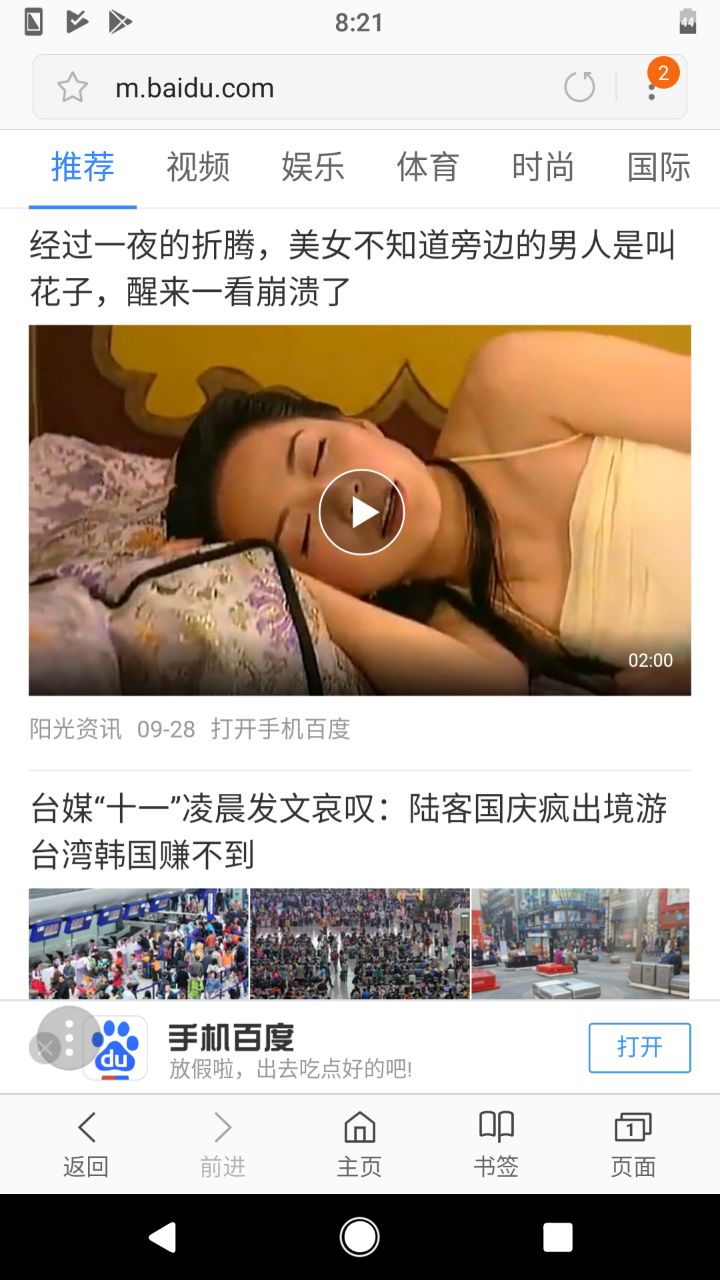
Task: Switch to the 视频 tab
Action: click(198, 167)
